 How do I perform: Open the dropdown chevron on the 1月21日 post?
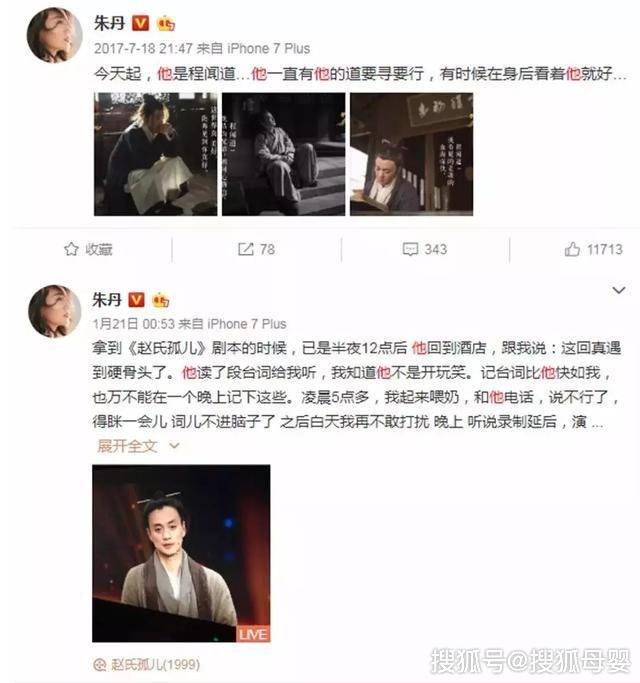[618, 290]
